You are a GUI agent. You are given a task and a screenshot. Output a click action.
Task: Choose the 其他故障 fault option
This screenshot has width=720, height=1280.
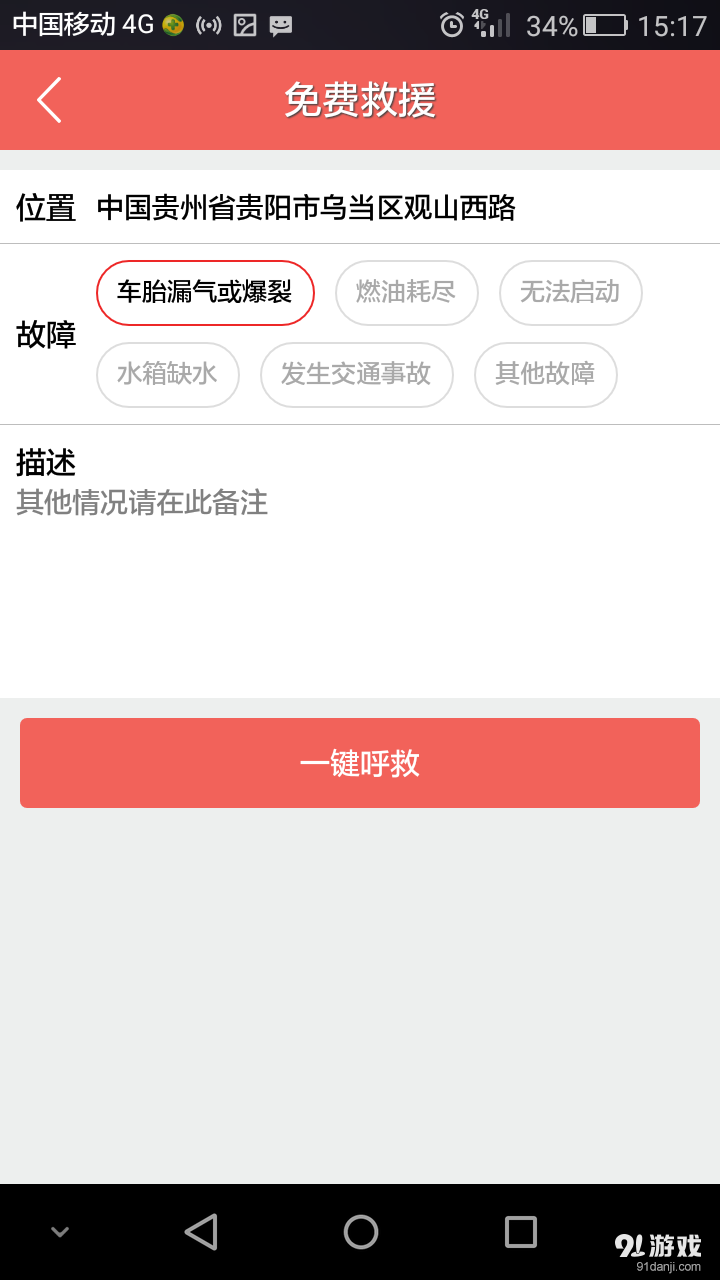coord(545,375)
